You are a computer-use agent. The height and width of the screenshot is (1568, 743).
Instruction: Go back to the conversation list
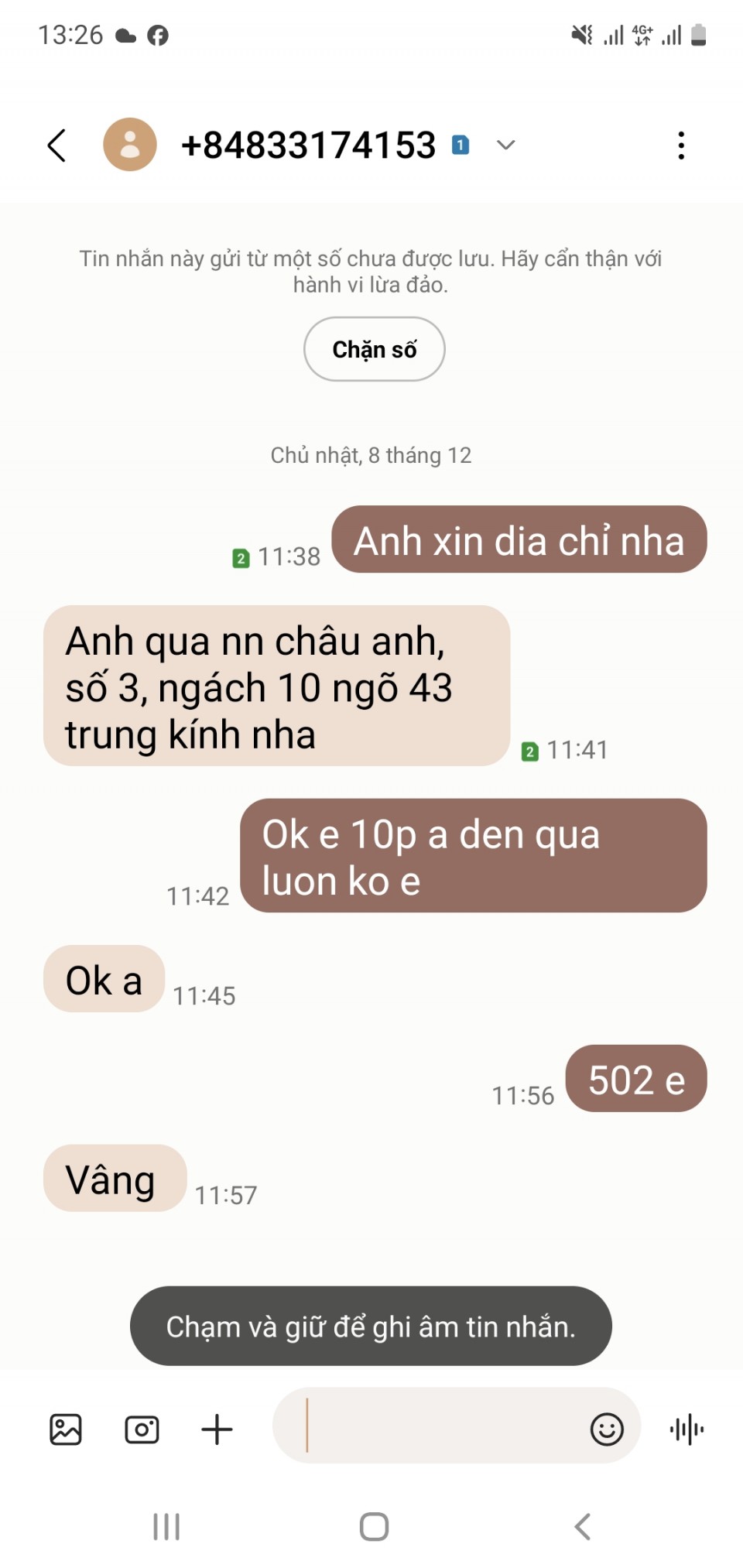pos(57,146)
